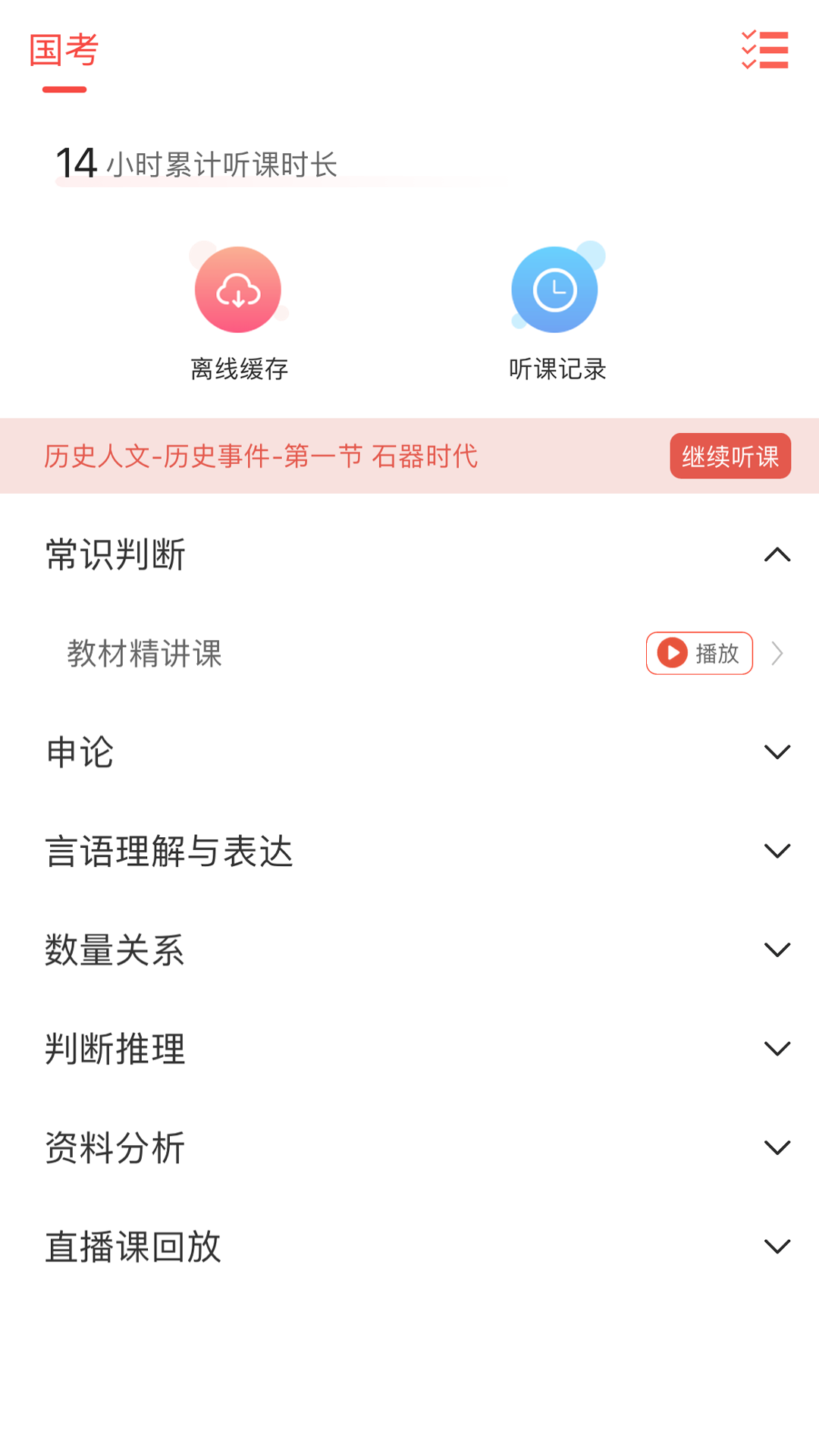
Task: Expand the 申论 section
Action: [x=777, y=752]
